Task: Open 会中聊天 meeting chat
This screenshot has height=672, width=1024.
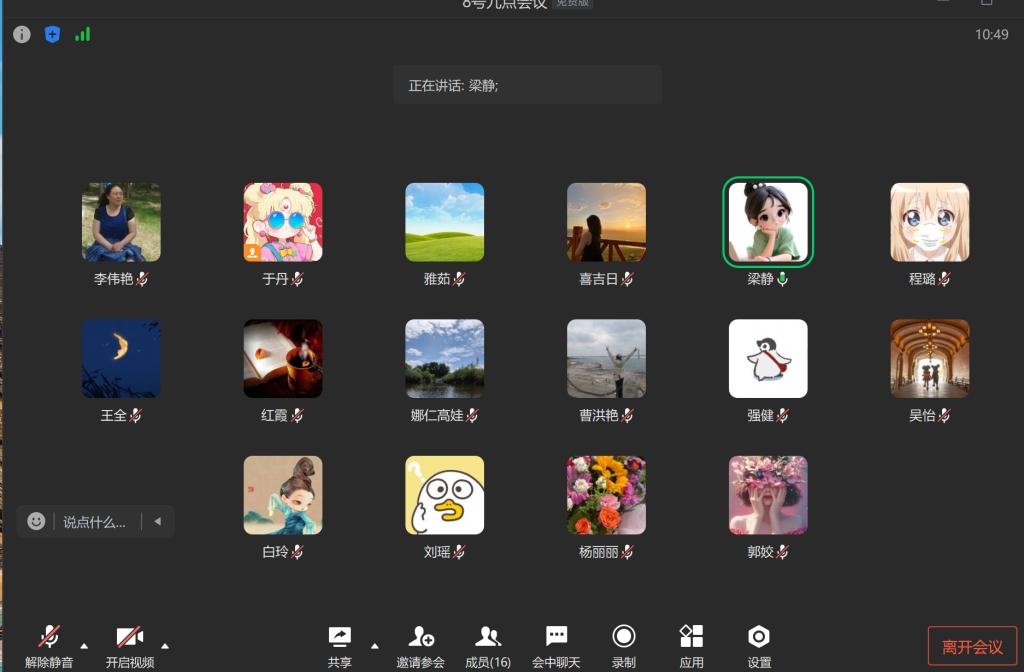Action: click(556, 645)
